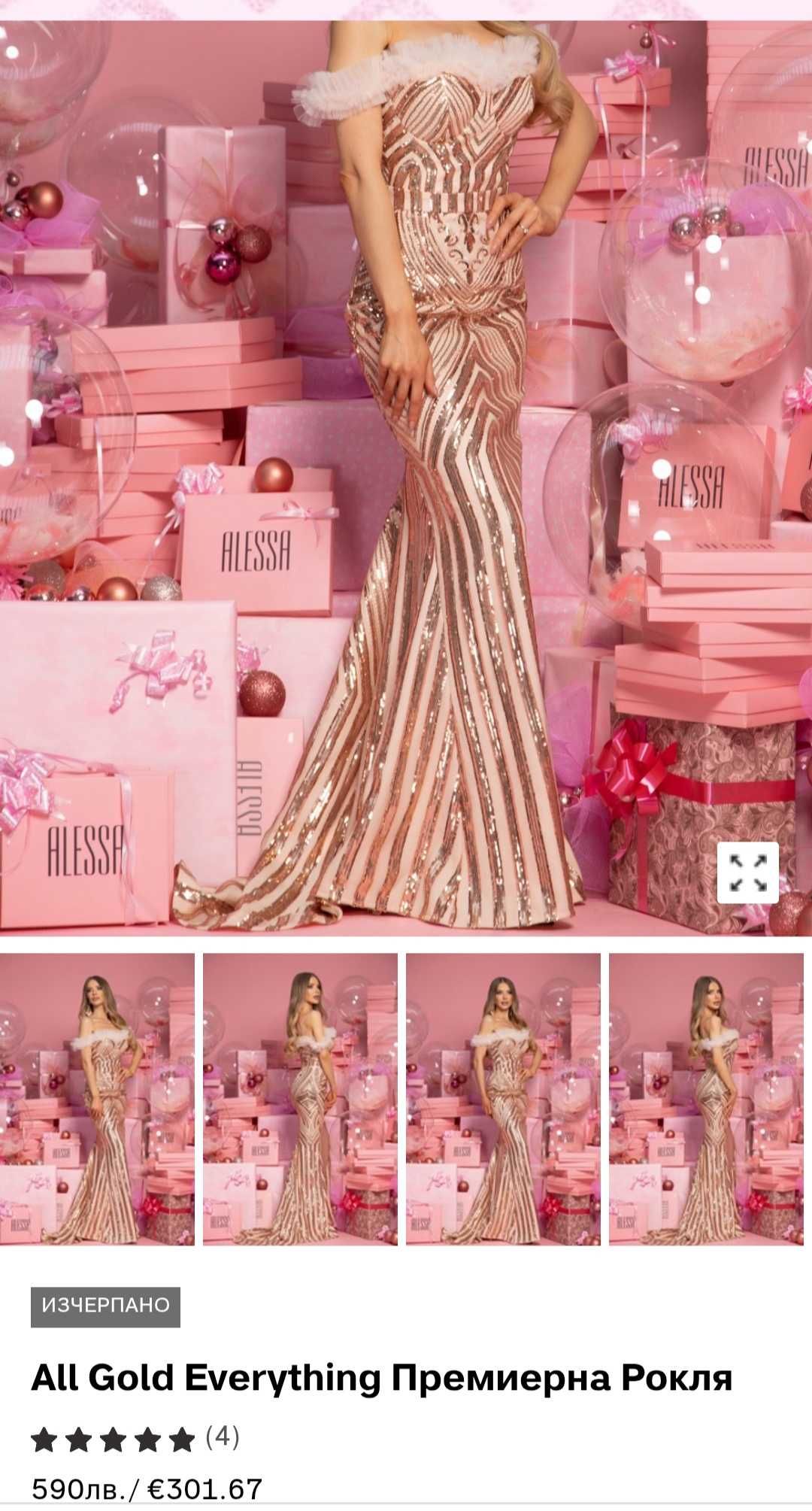The image size is (812, 1511).
Task: Open the four reviews star rating
Action: (x=135, y=1440)
